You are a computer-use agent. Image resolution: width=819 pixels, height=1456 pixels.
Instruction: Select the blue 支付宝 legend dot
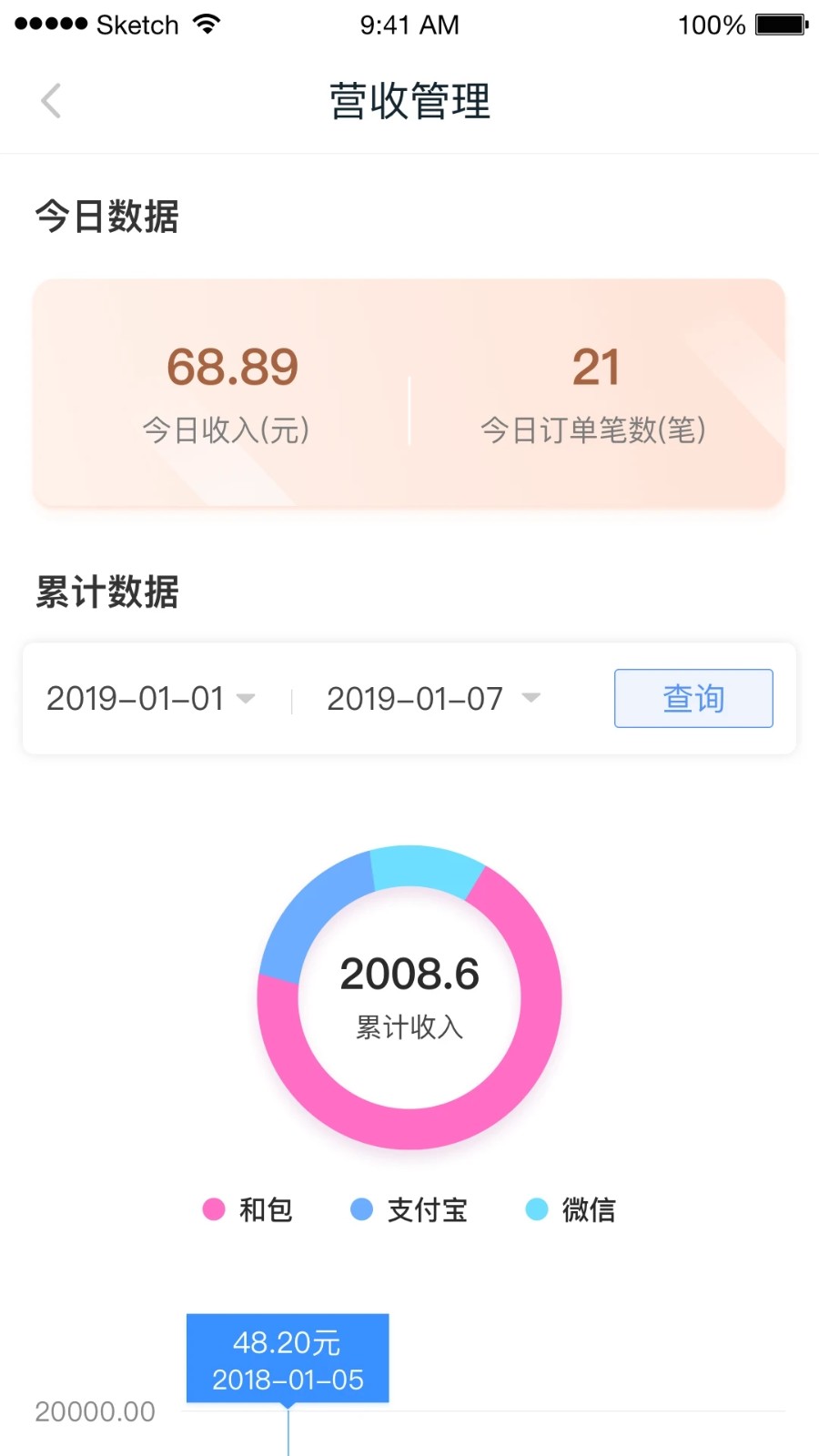(361, 1209)
